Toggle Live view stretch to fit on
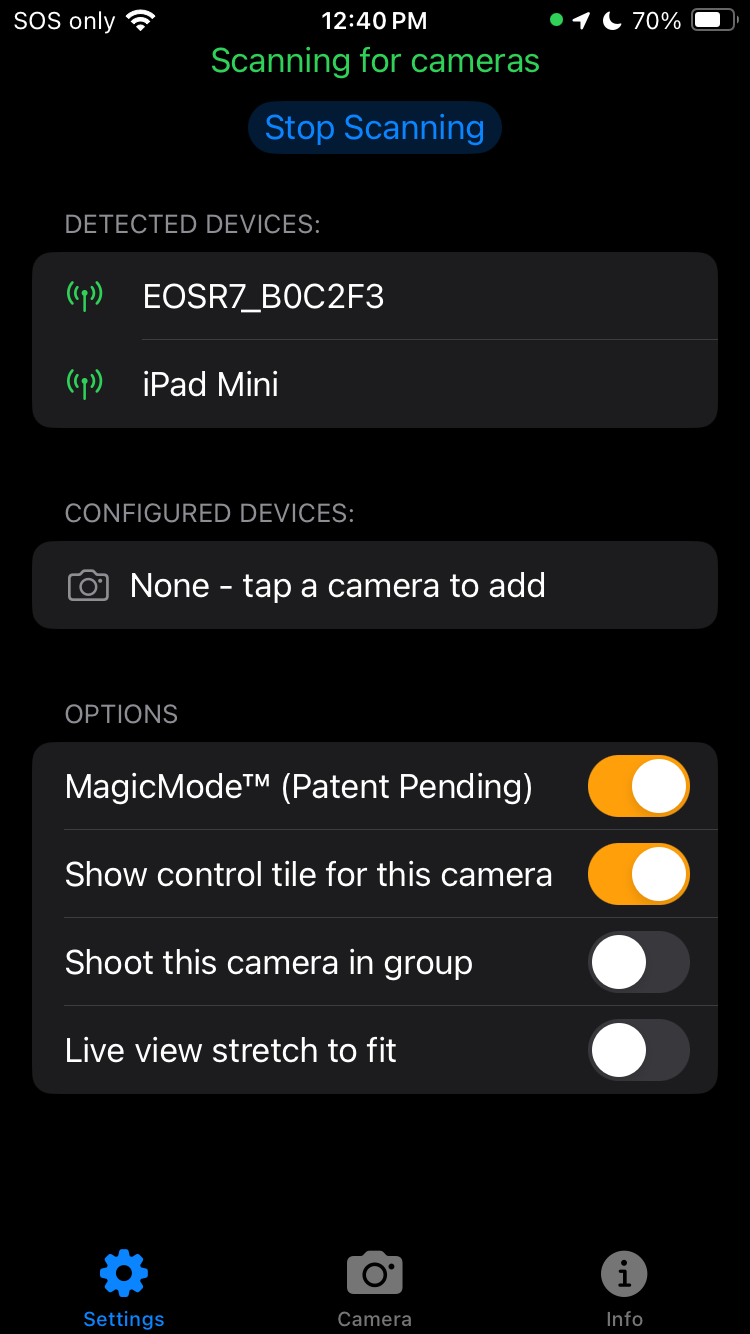This screenshot has width=750, height=1334. [639, 1050]
